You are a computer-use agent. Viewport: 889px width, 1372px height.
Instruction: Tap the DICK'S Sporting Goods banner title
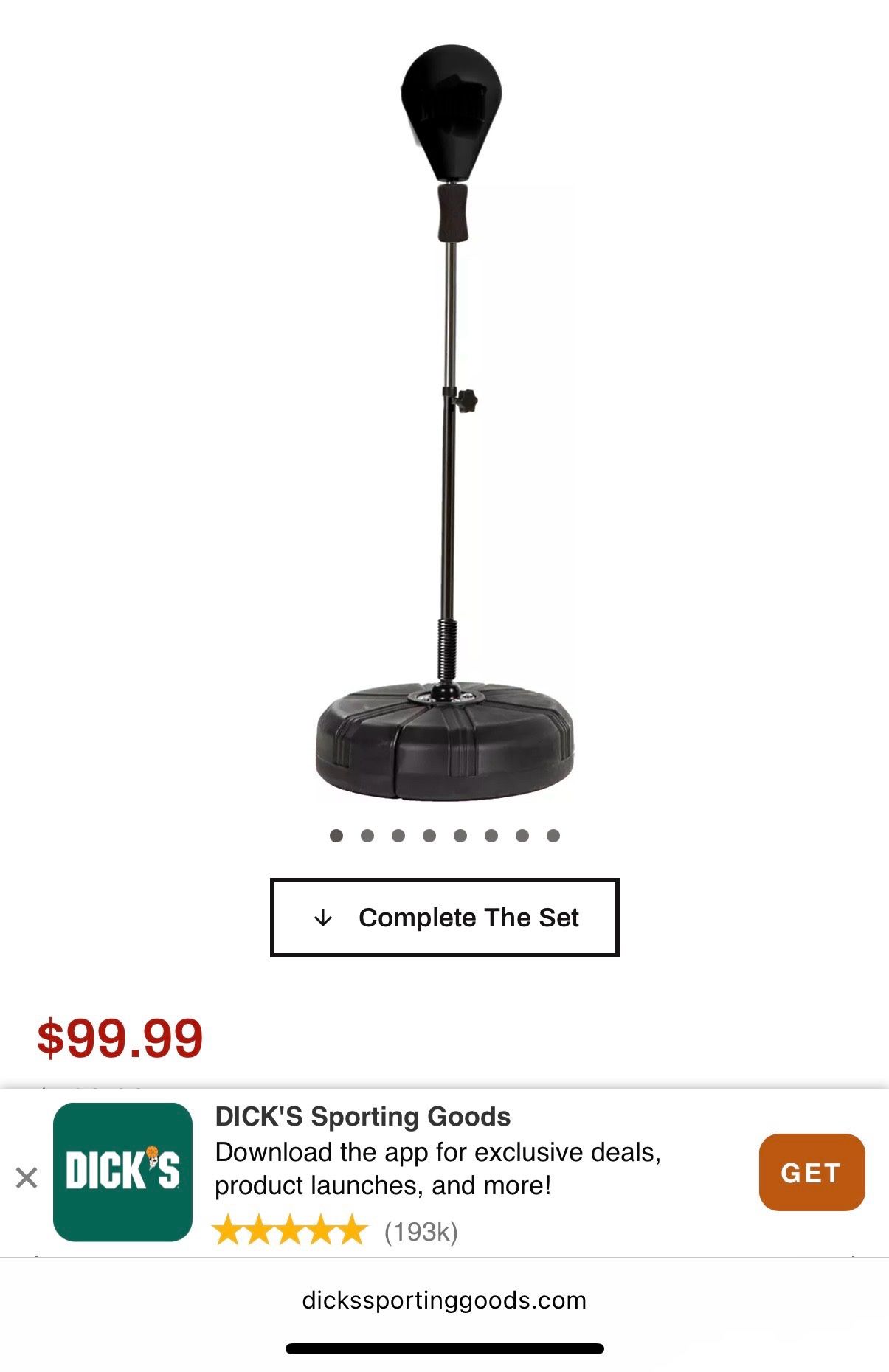click(364, 1116)
